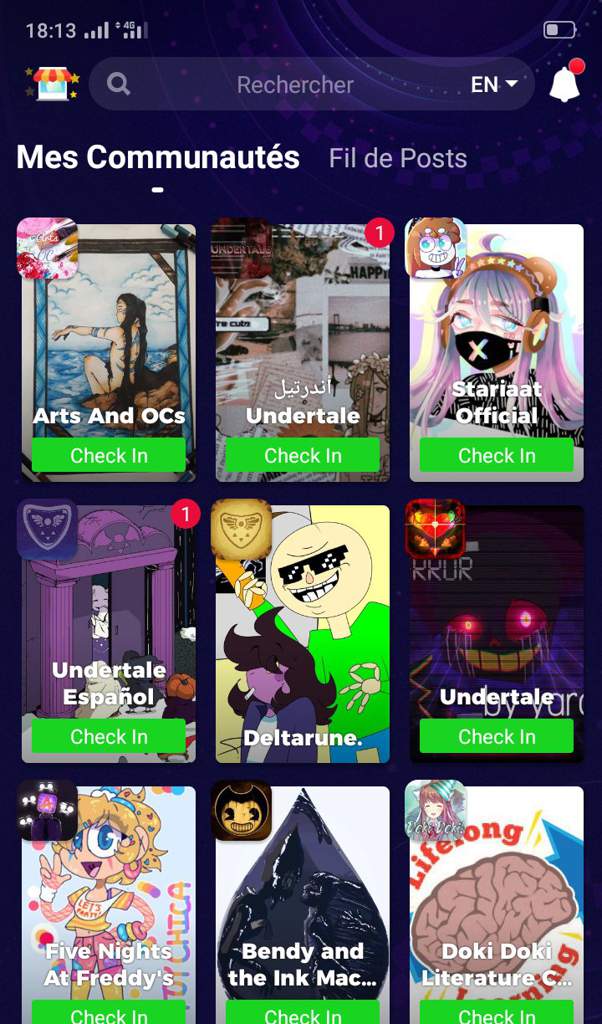Open the notifications bell
This screenshot has height=1024, width=602.
pyautogui.click(x=565, y=85)
